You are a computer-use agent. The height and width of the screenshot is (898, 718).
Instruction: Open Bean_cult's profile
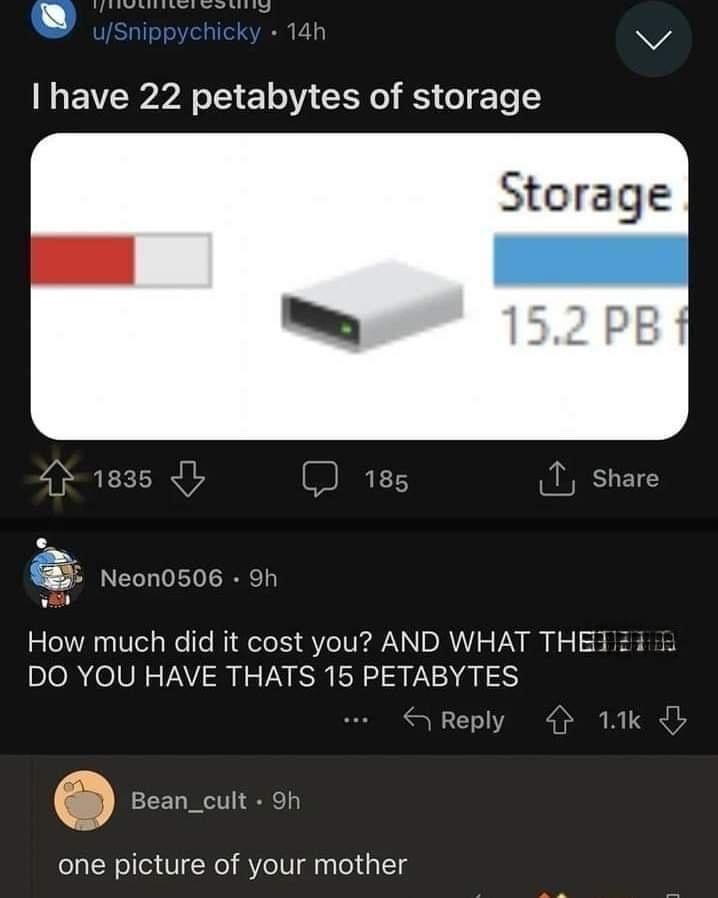point(188,801)
